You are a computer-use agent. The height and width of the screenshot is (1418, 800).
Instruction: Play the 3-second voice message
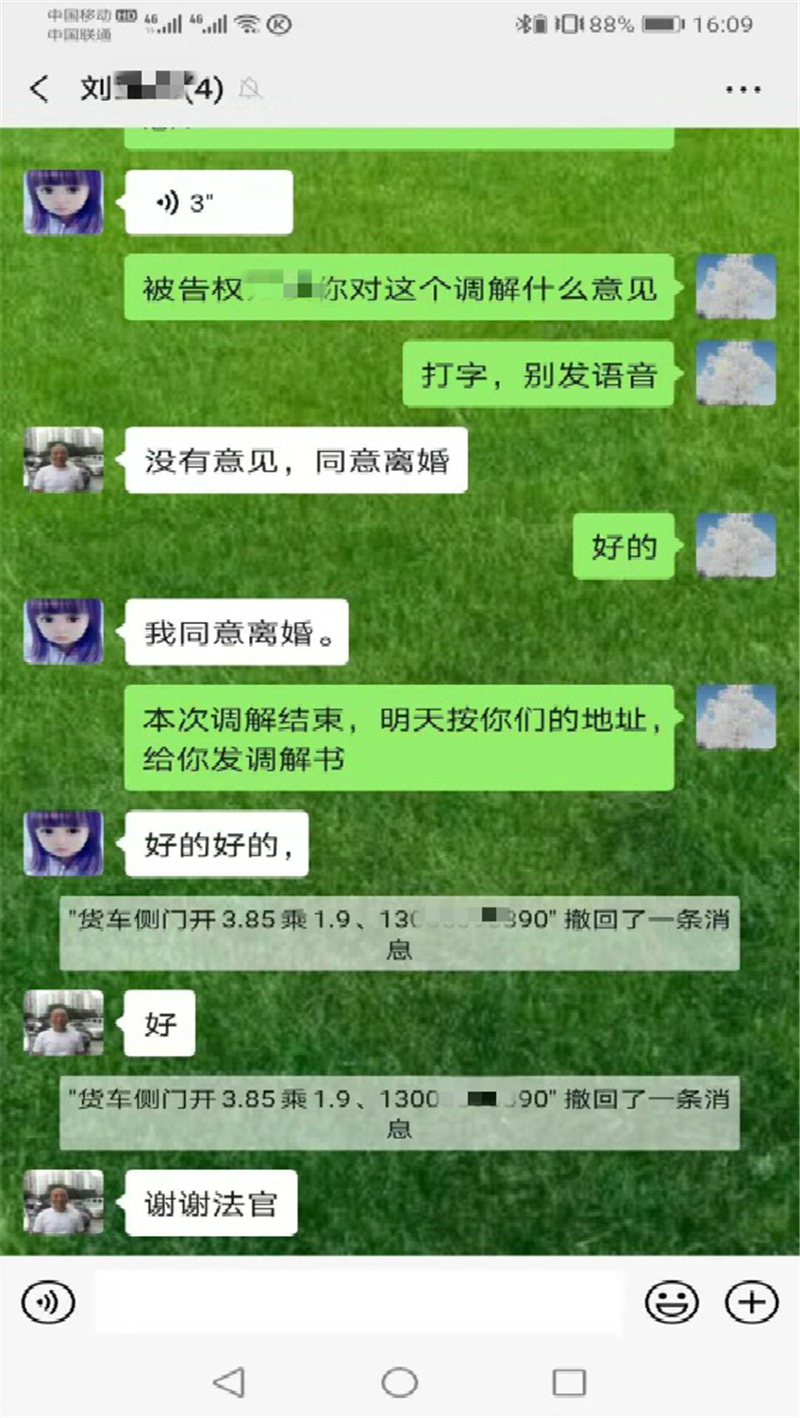coord(208,203)
